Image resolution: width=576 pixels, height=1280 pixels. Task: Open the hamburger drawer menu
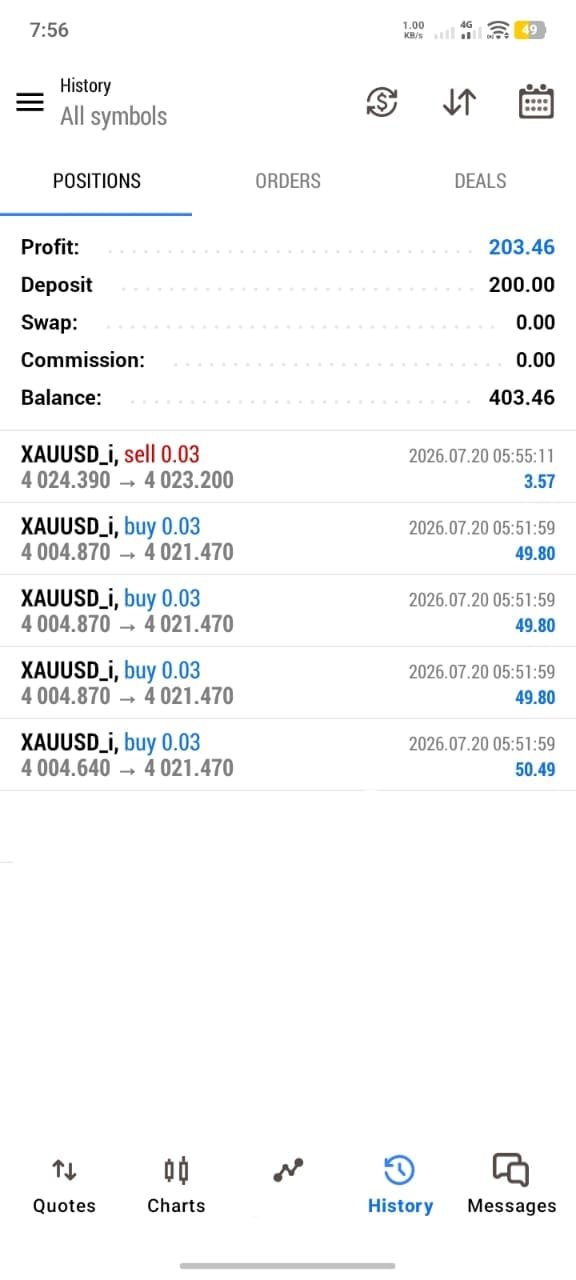click(x=30, y=102)
